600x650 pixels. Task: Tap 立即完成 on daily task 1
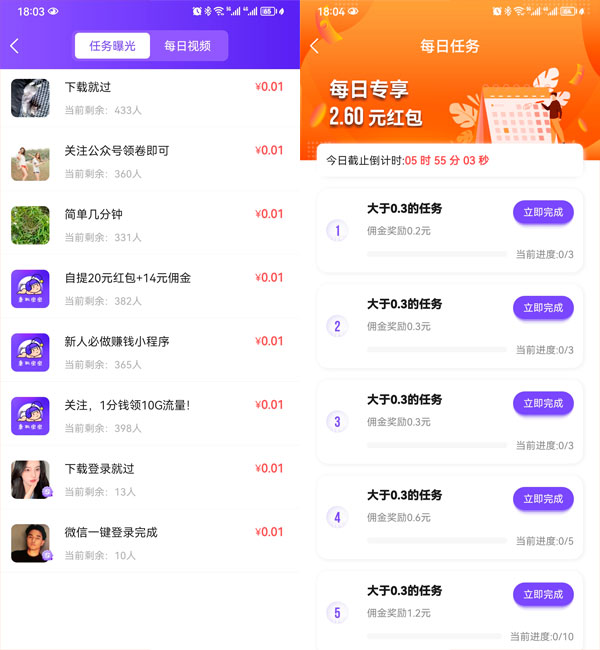click(543, 212)
